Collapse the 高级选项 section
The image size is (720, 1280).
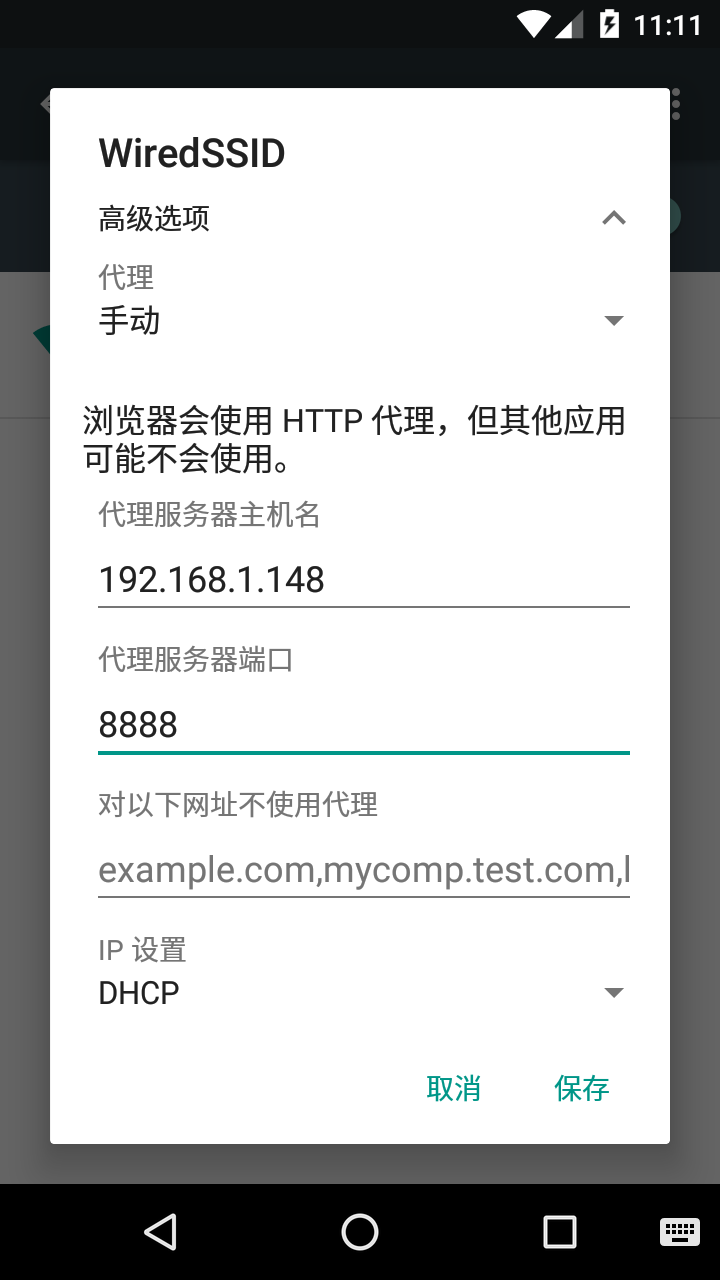point(613,218)
